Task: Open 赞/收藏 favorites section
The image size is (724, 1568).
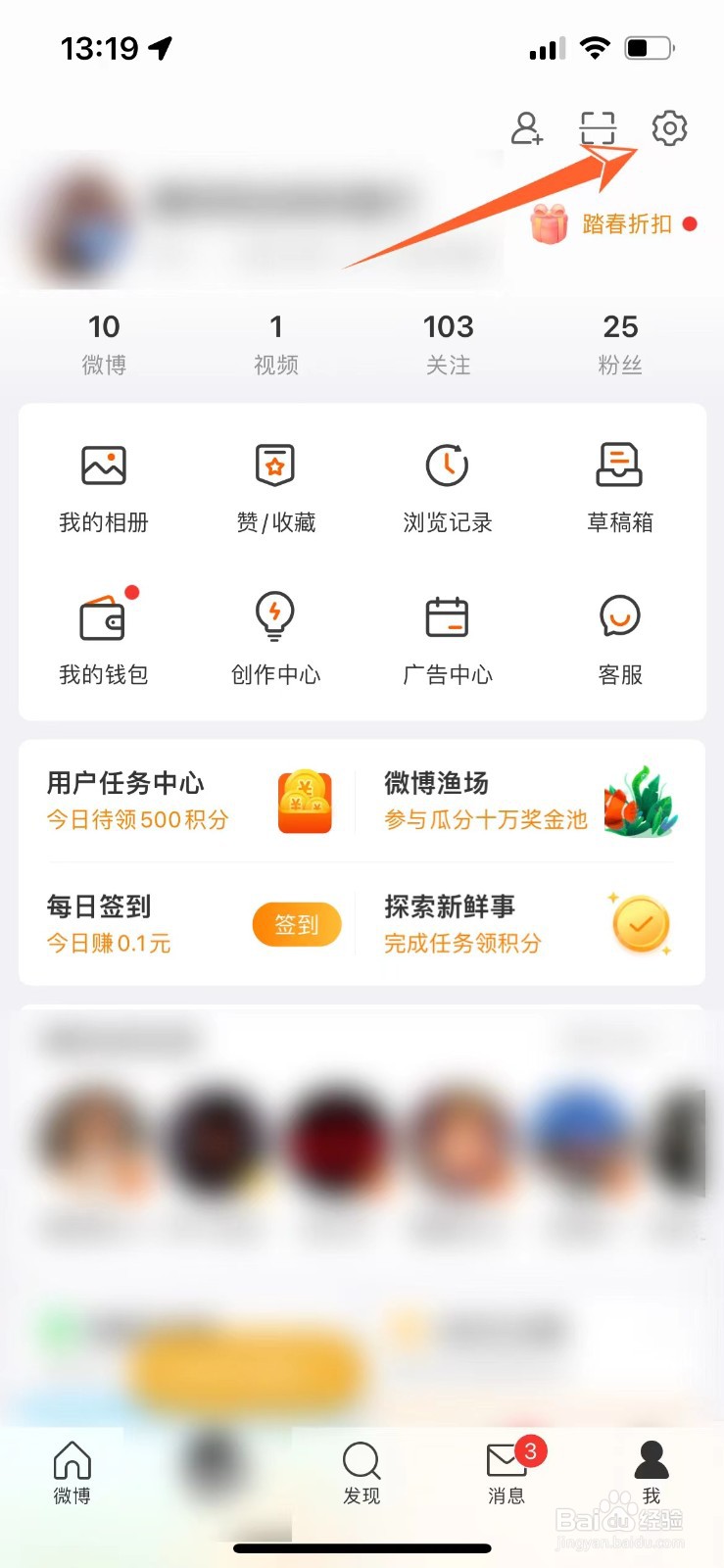Action: [x=275, y=485]
